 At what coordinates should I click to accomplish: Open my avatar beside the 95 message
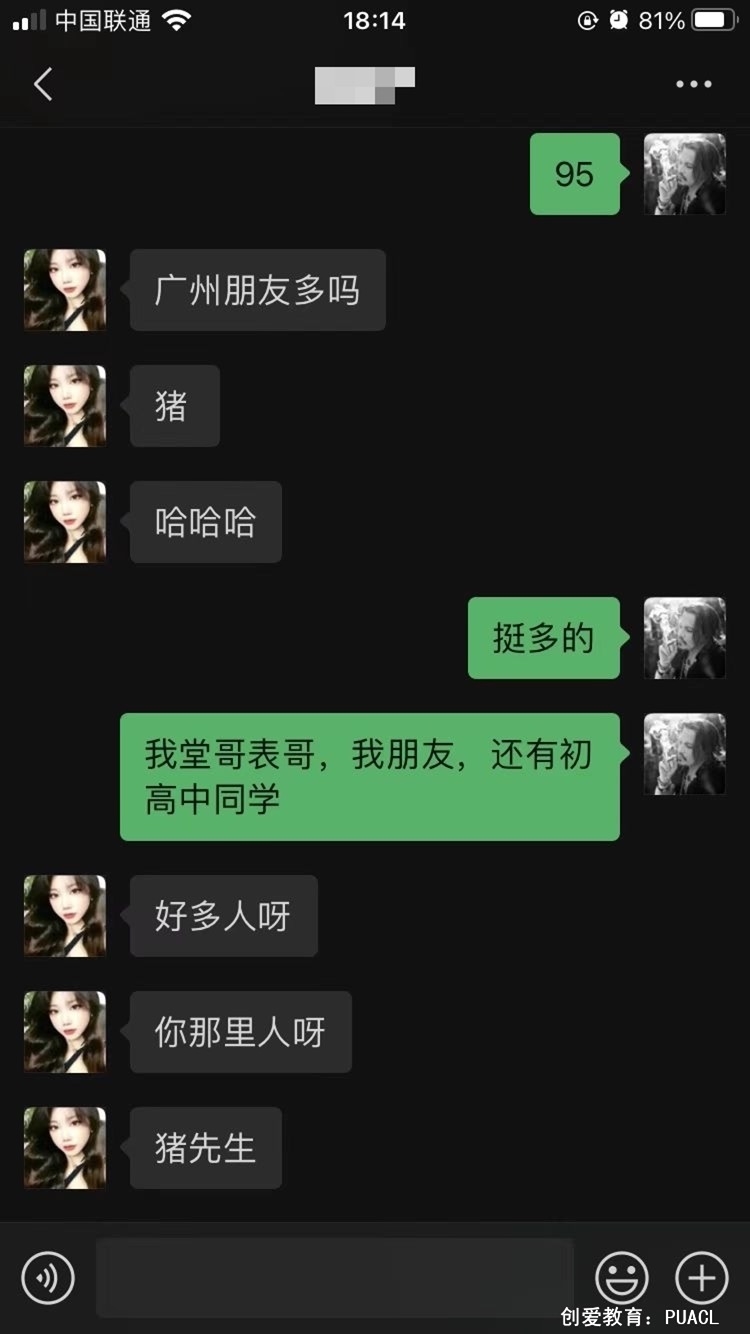[x=684, y=174]
